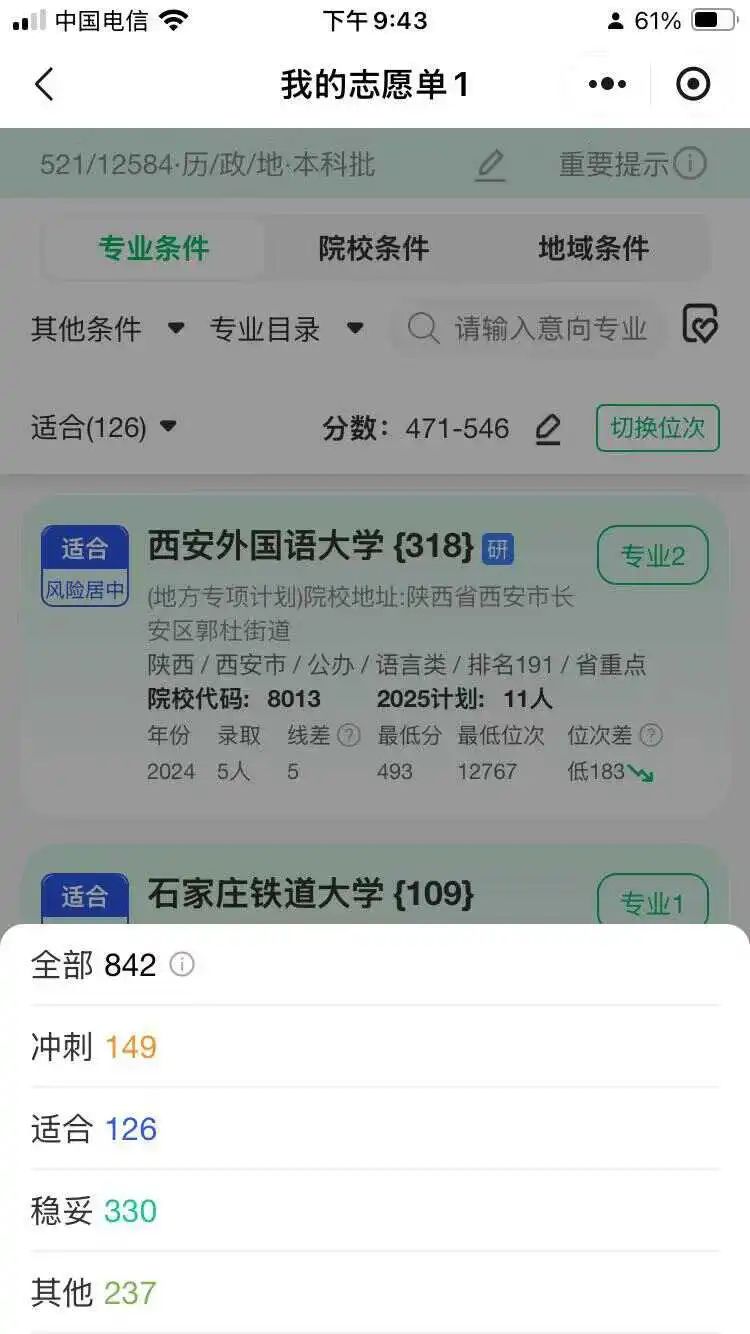Tap the 切换位次 button
Screen dimensions: 750x1334
point(657,427)
